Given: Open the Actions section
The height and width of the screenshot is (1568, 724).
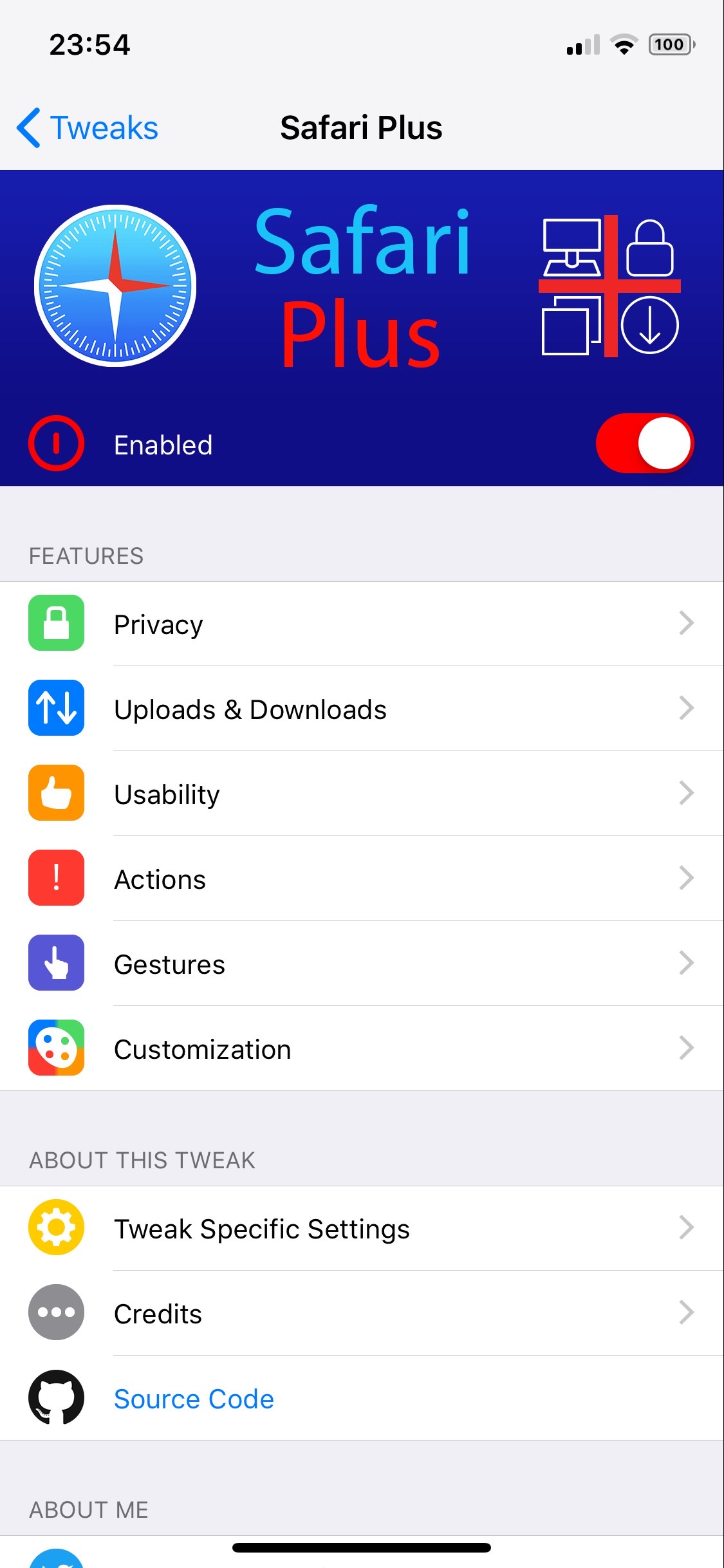Looking at the screenshot, I should click(362, 879).
